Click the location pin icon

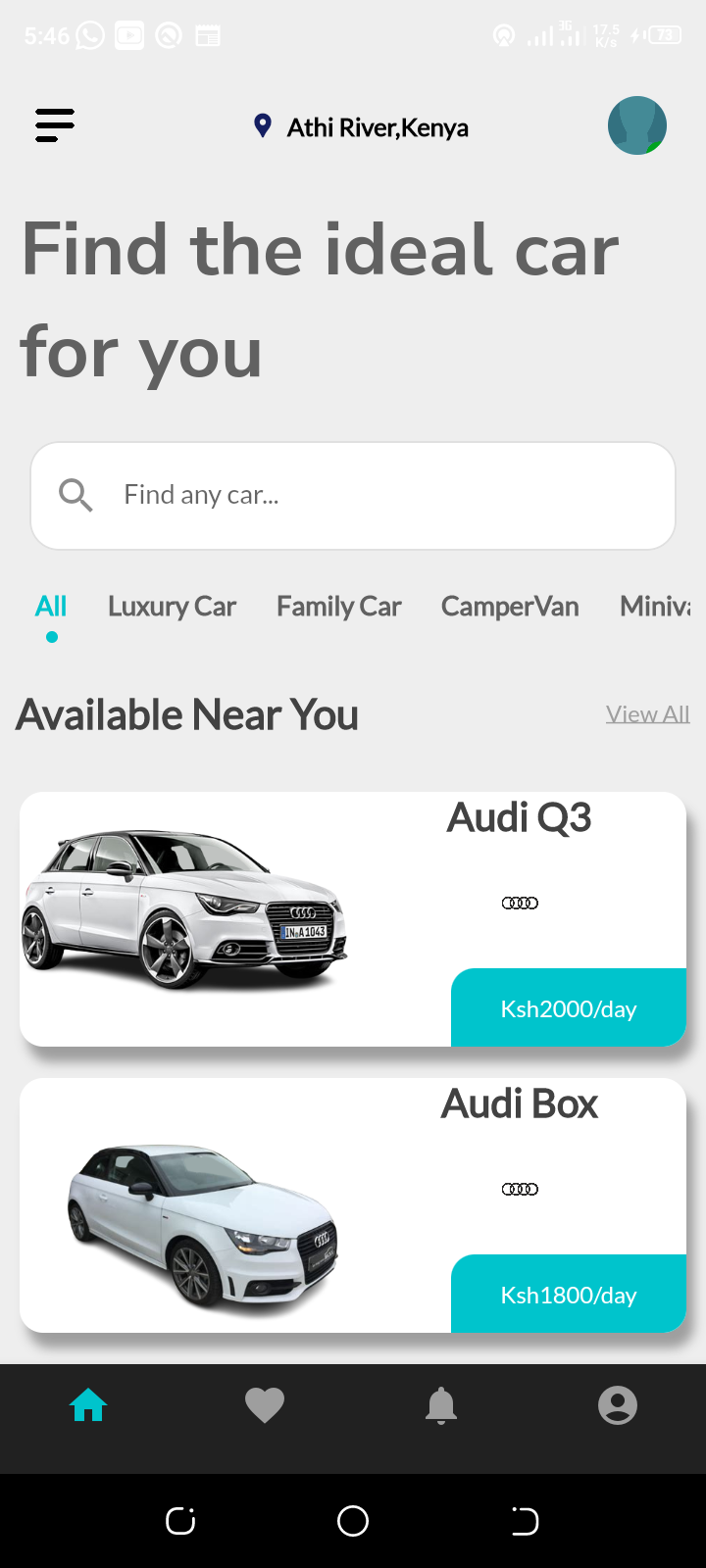261,124
